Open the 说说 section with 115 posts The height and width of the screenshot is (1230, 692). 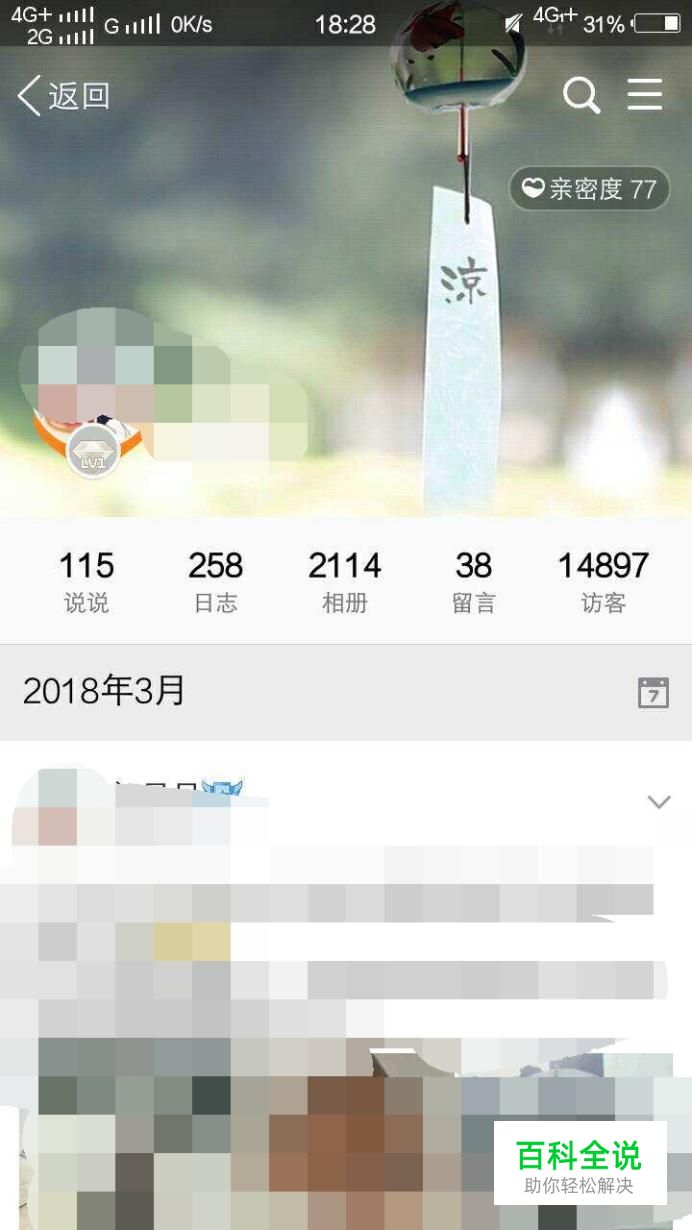coord(86,581)
